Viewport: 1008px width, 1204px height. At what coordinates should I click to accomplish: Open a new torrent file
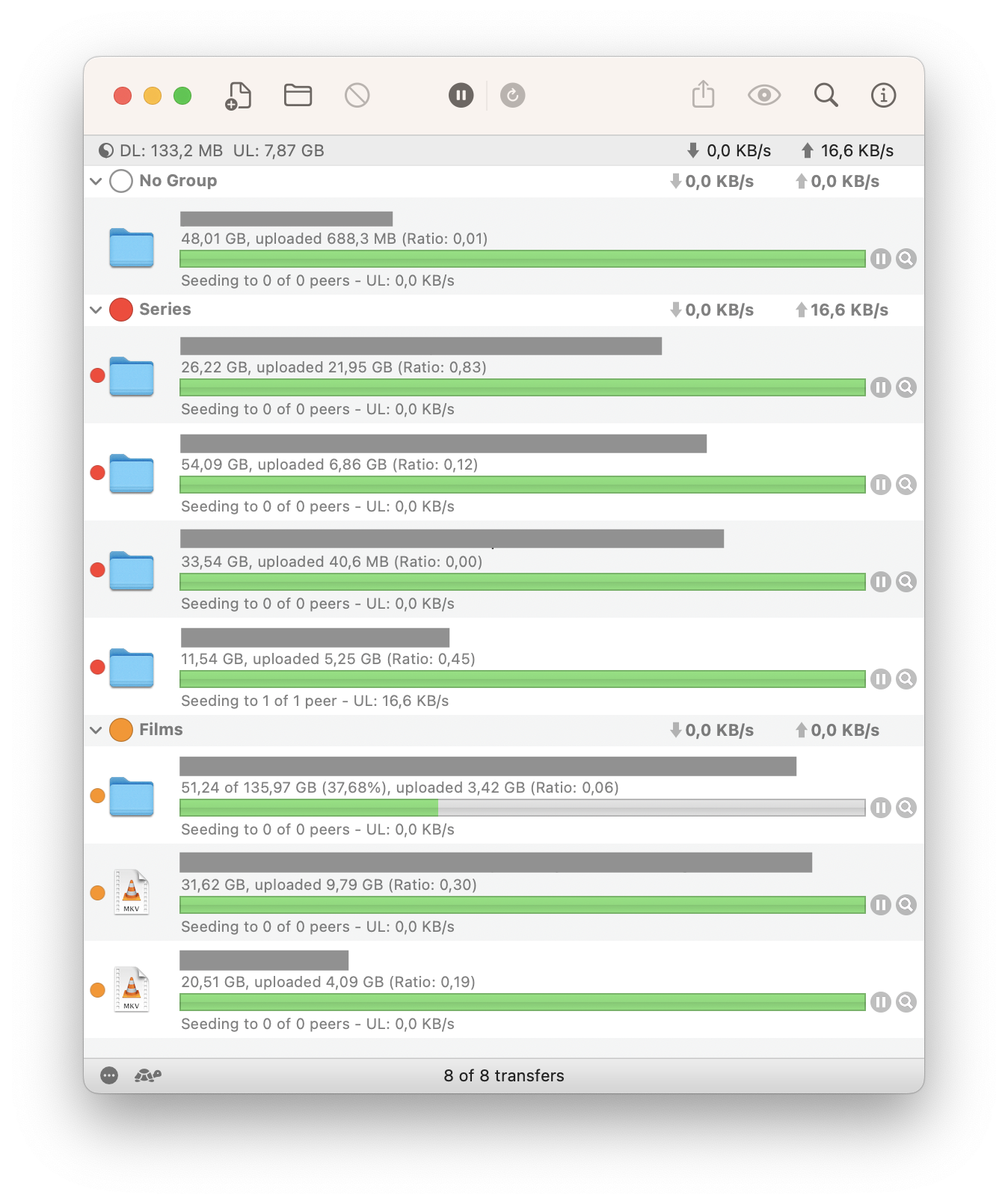pyautogui.click(x=238, y=95)
